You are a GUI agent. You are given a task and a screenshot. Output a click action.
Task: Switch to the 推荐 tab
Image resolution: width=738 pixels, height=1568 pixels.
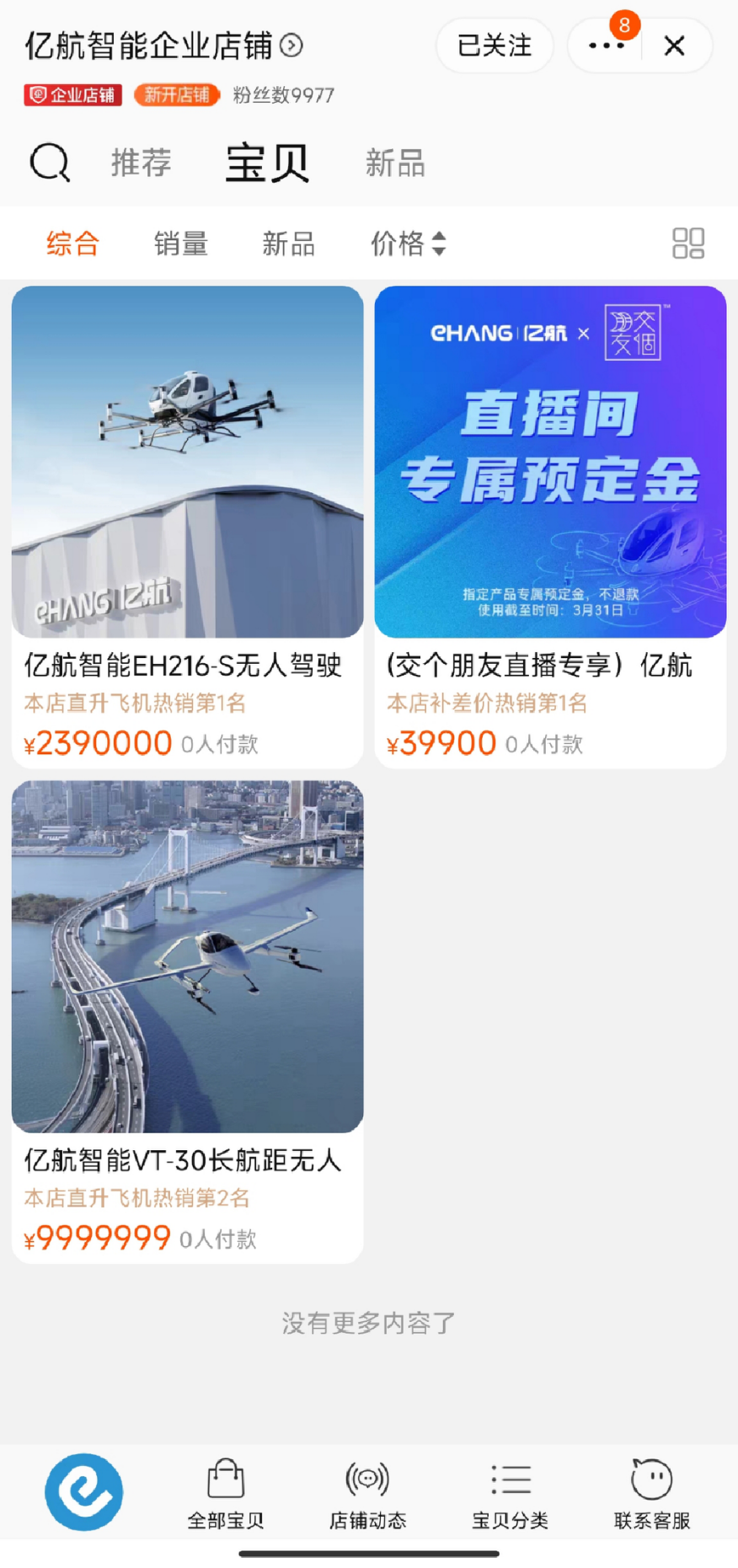pos(142,163)
